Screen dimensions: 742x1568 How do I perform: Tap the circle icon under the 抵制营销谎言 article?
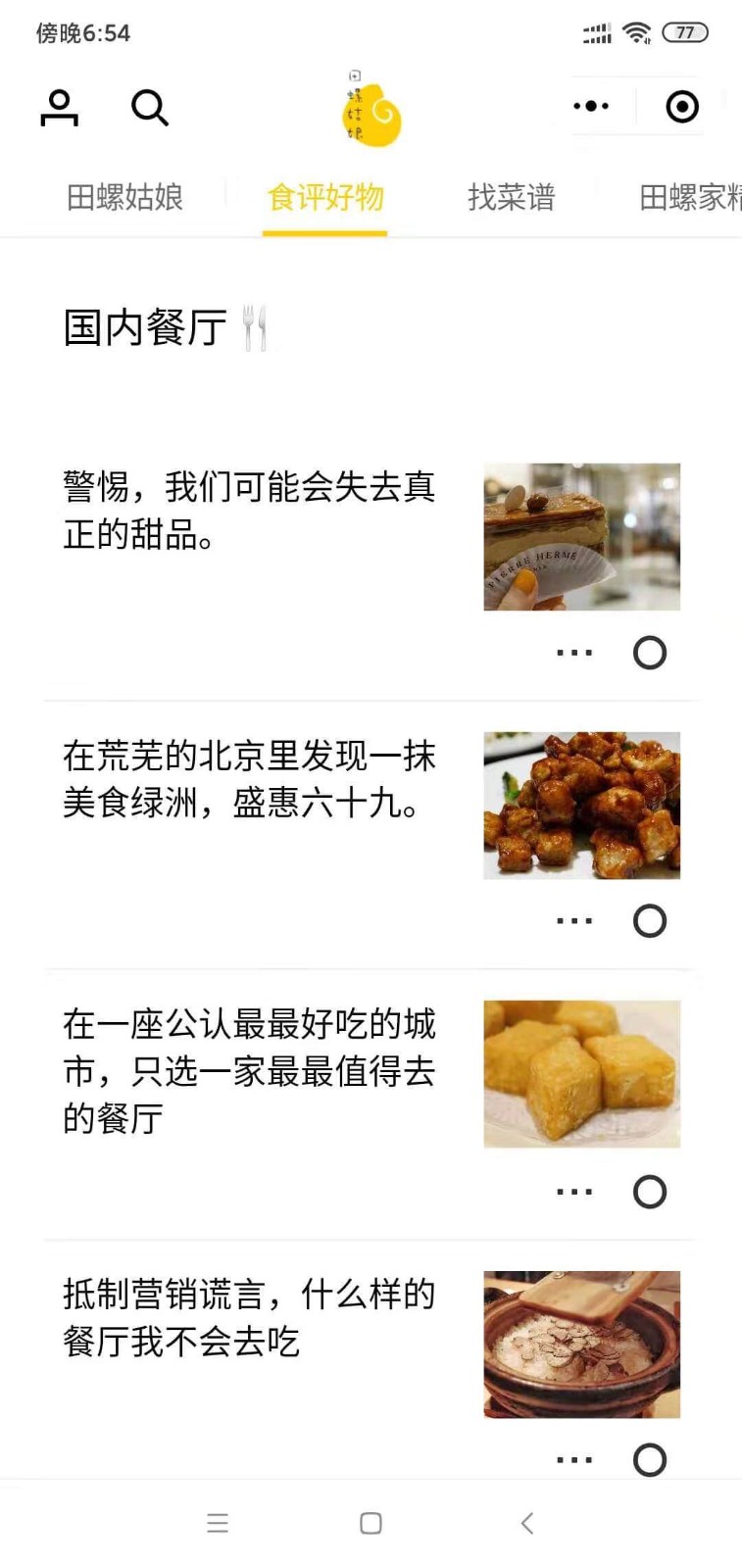coord(650,1460)
